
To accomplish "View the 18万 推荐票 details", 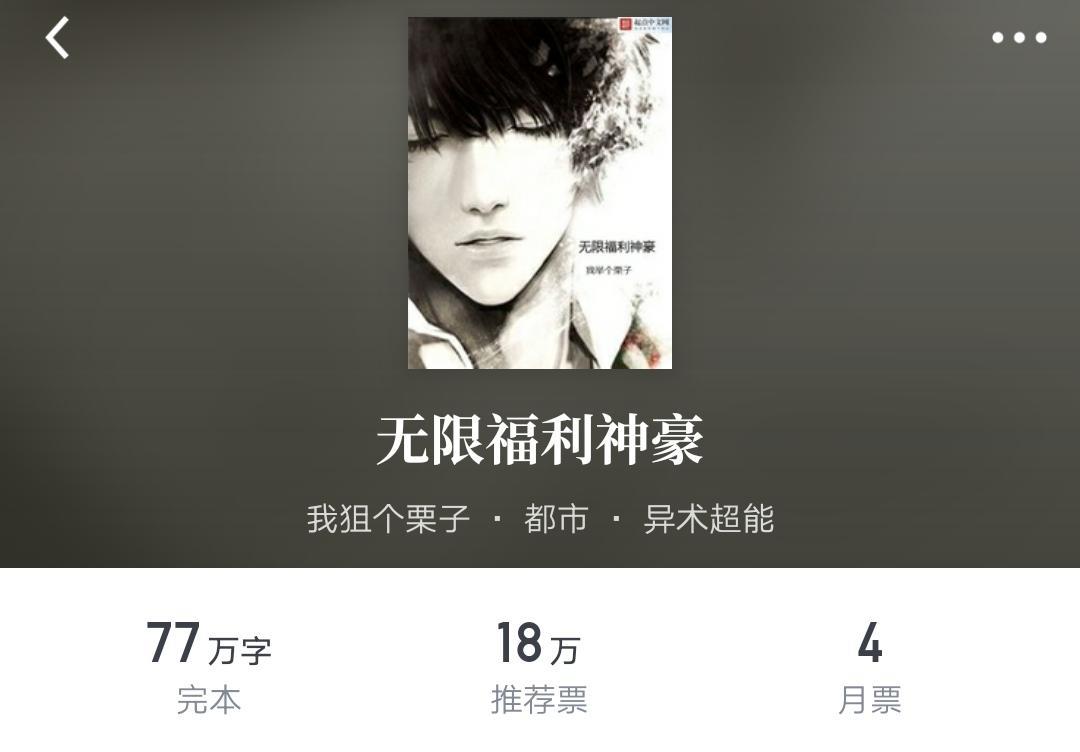I will point(539,666).
